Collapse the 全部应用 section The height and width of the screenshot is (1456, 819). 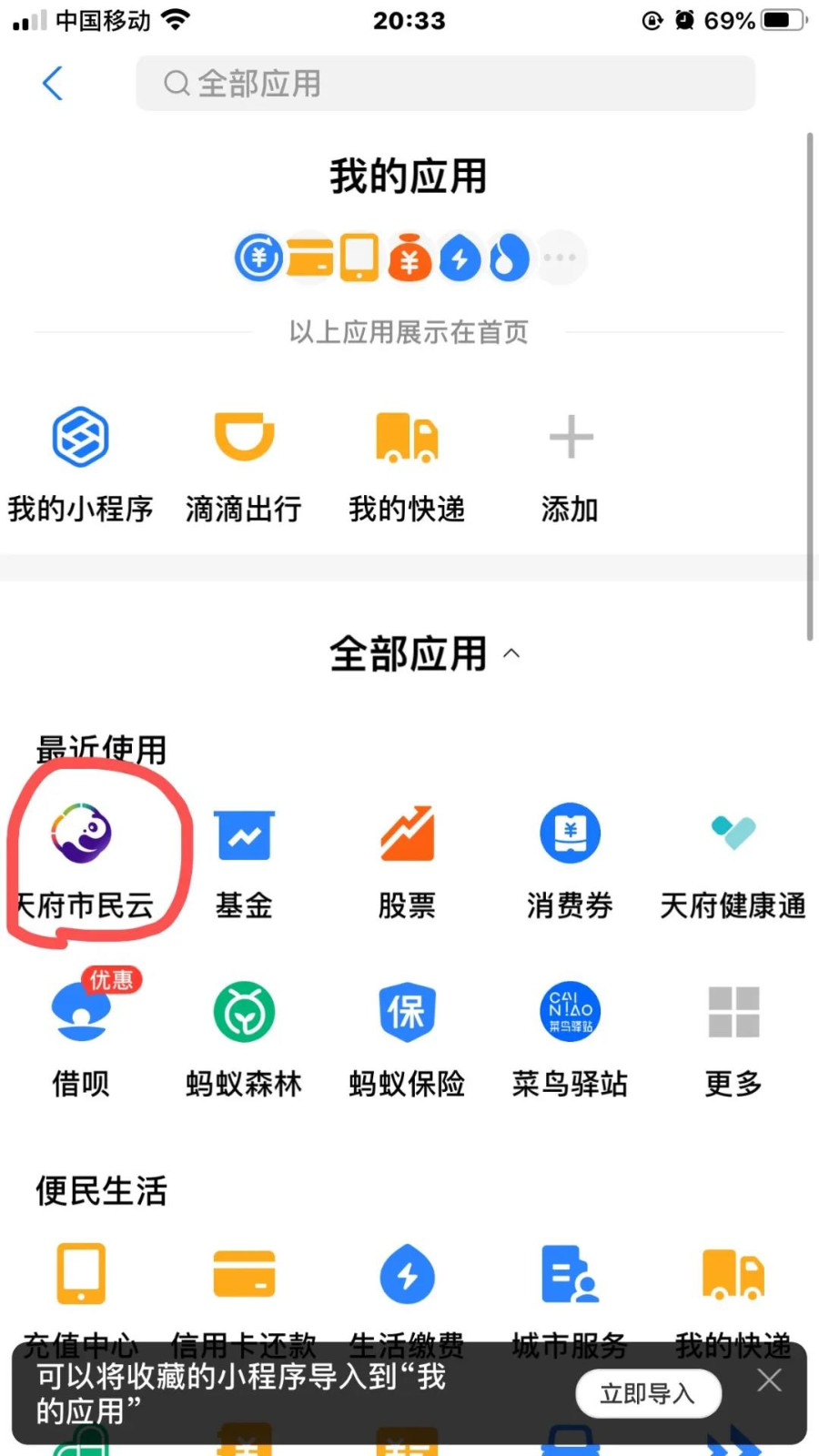511,653
